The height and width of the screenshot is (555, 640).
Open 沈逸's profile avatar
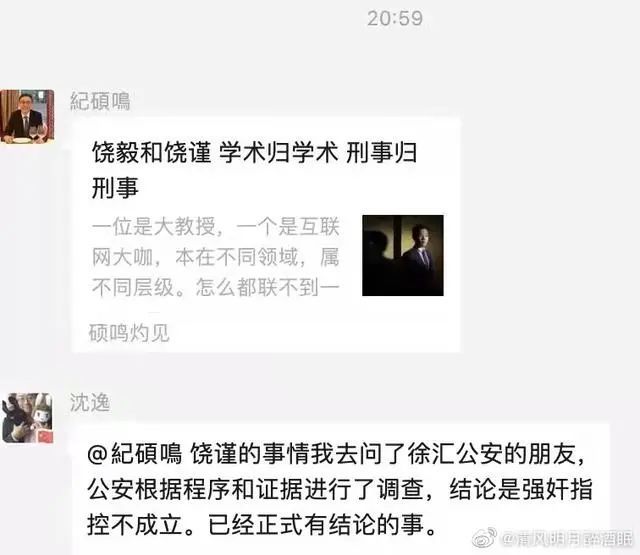click(27, 417)
